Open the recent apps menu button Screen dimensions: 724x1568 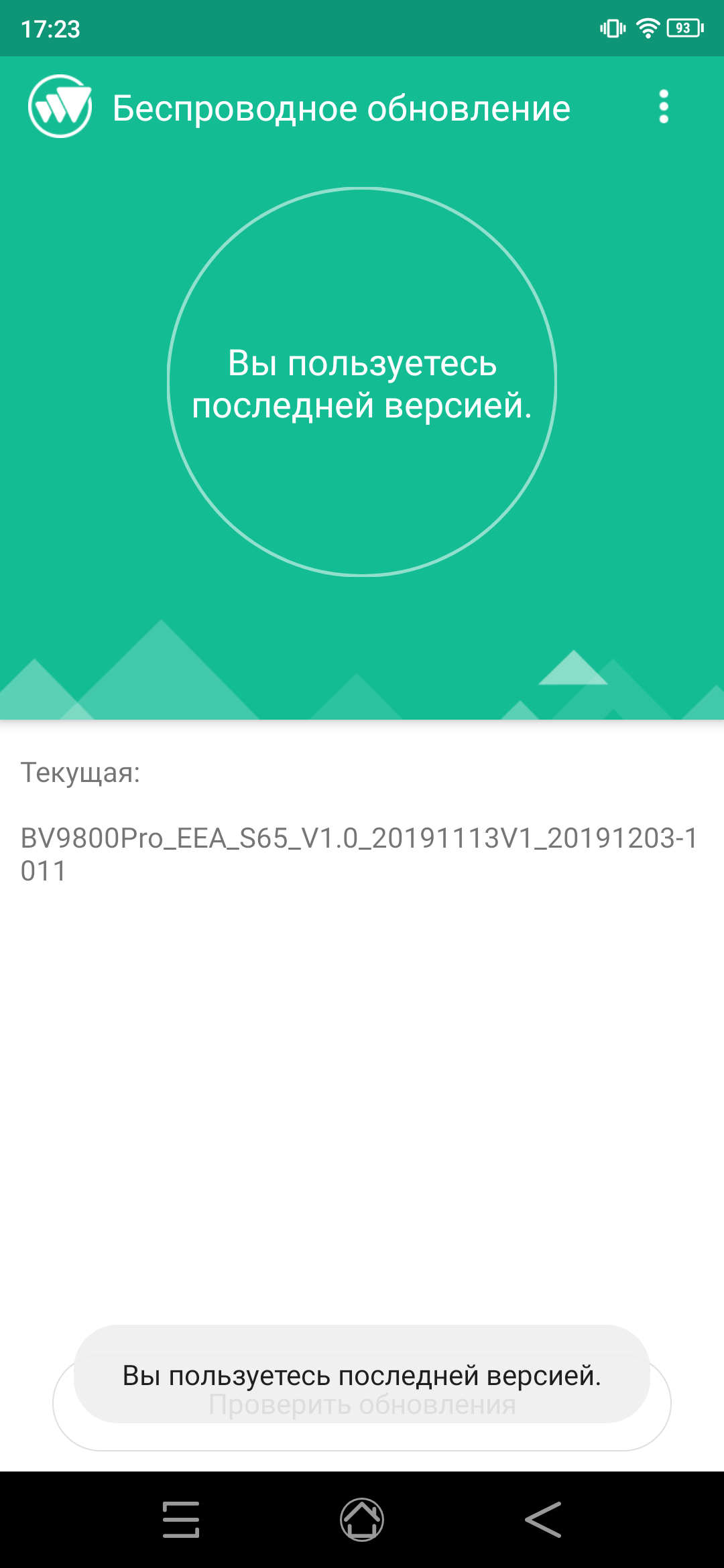(181, 1519)
